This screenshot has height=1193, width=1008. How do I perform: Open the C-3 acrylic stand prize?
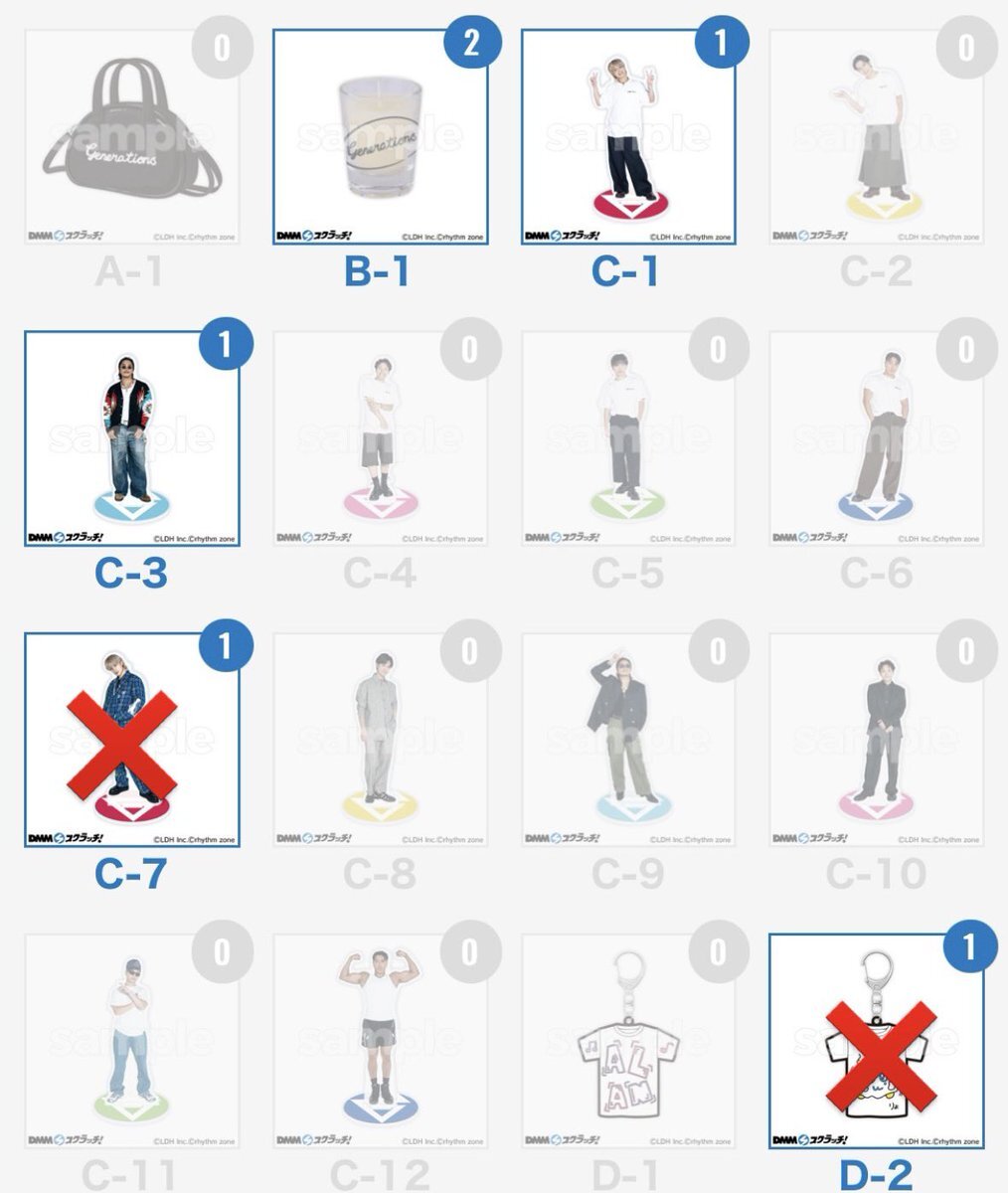[x=131, y=438]
